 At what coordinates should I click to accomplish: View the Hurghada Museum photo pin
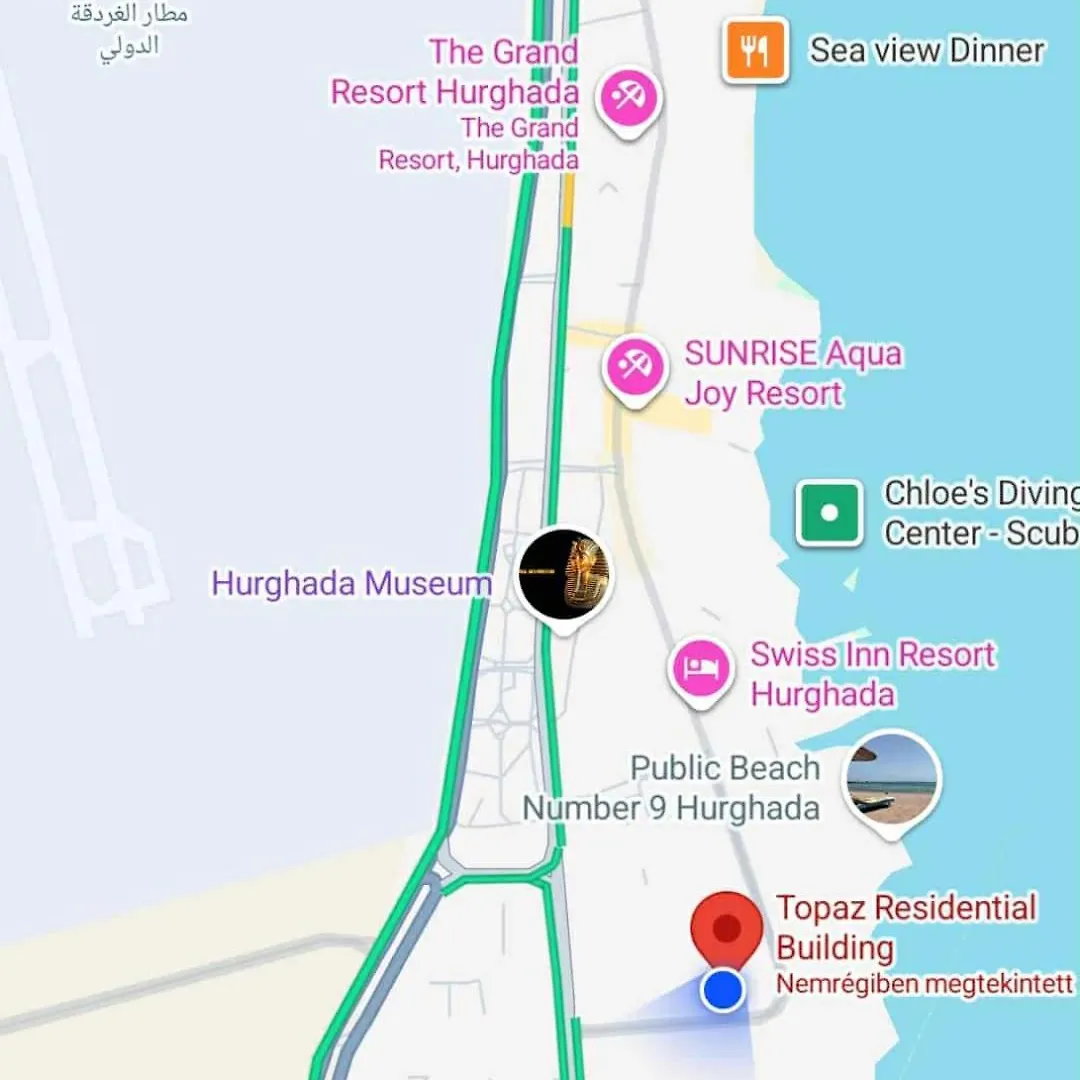click(x=565, y=576)
